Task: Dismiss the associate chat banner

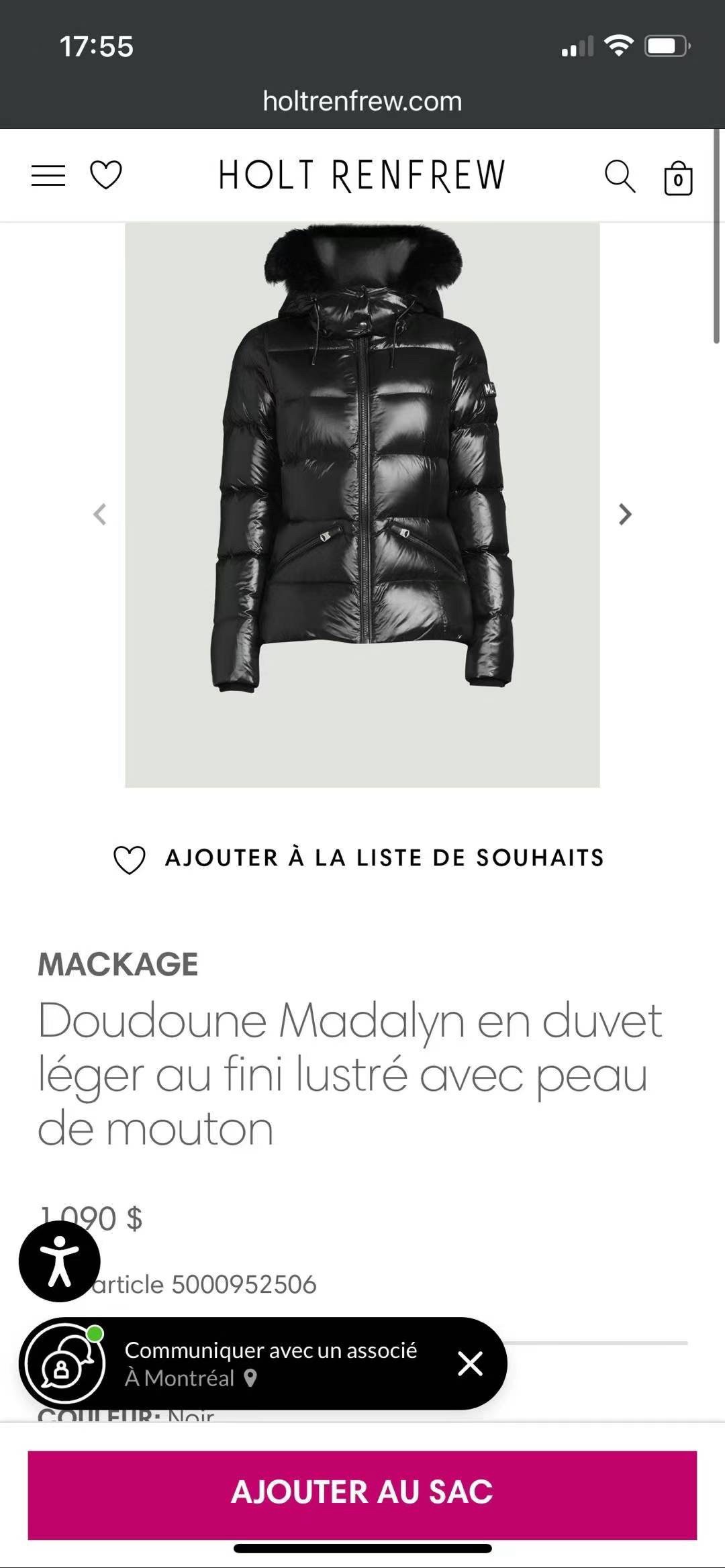Action: point(470,1363)
